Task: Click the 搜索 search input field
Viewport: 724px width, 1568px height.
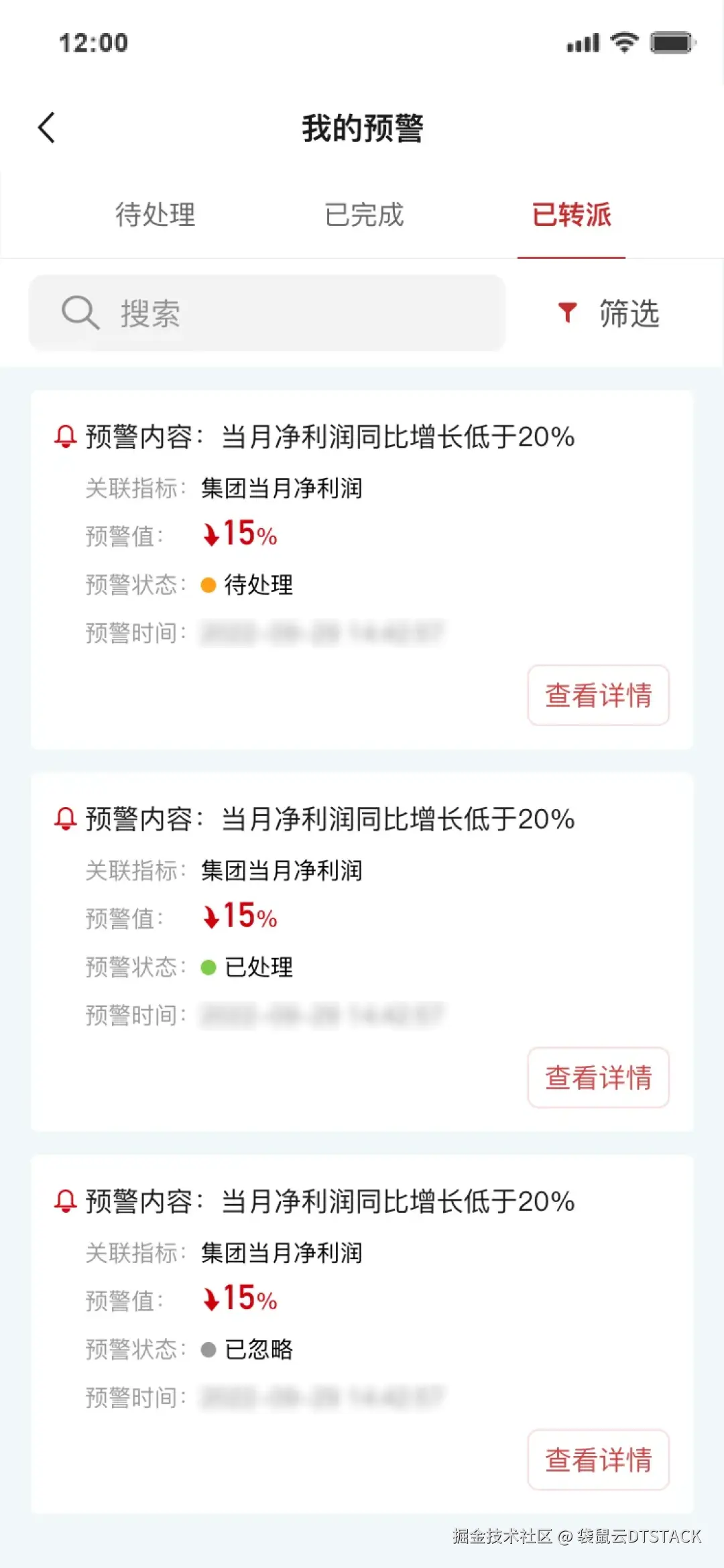Action: coord(268,312)
